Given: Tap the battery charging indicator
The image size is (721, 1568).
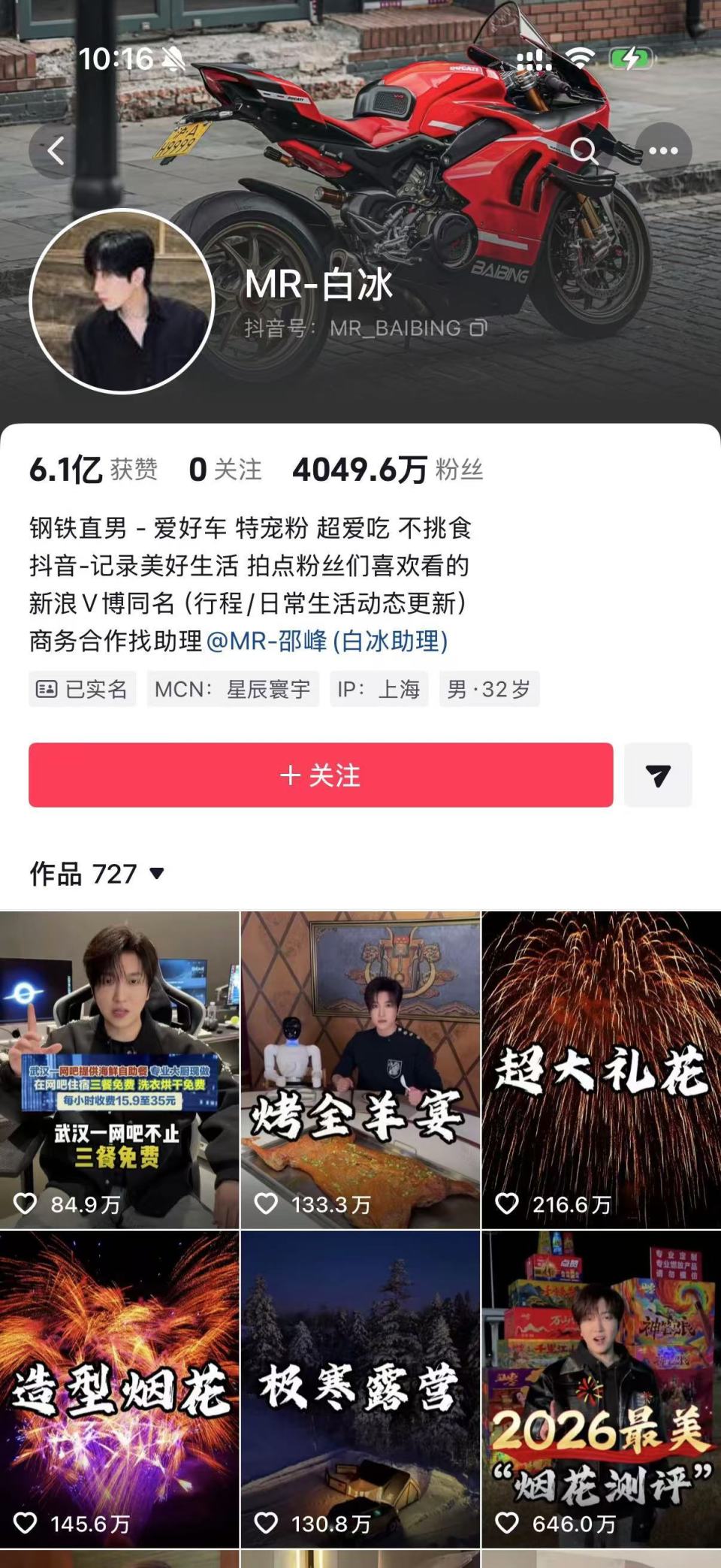Looking at the screenshot, I should (631, 59).
